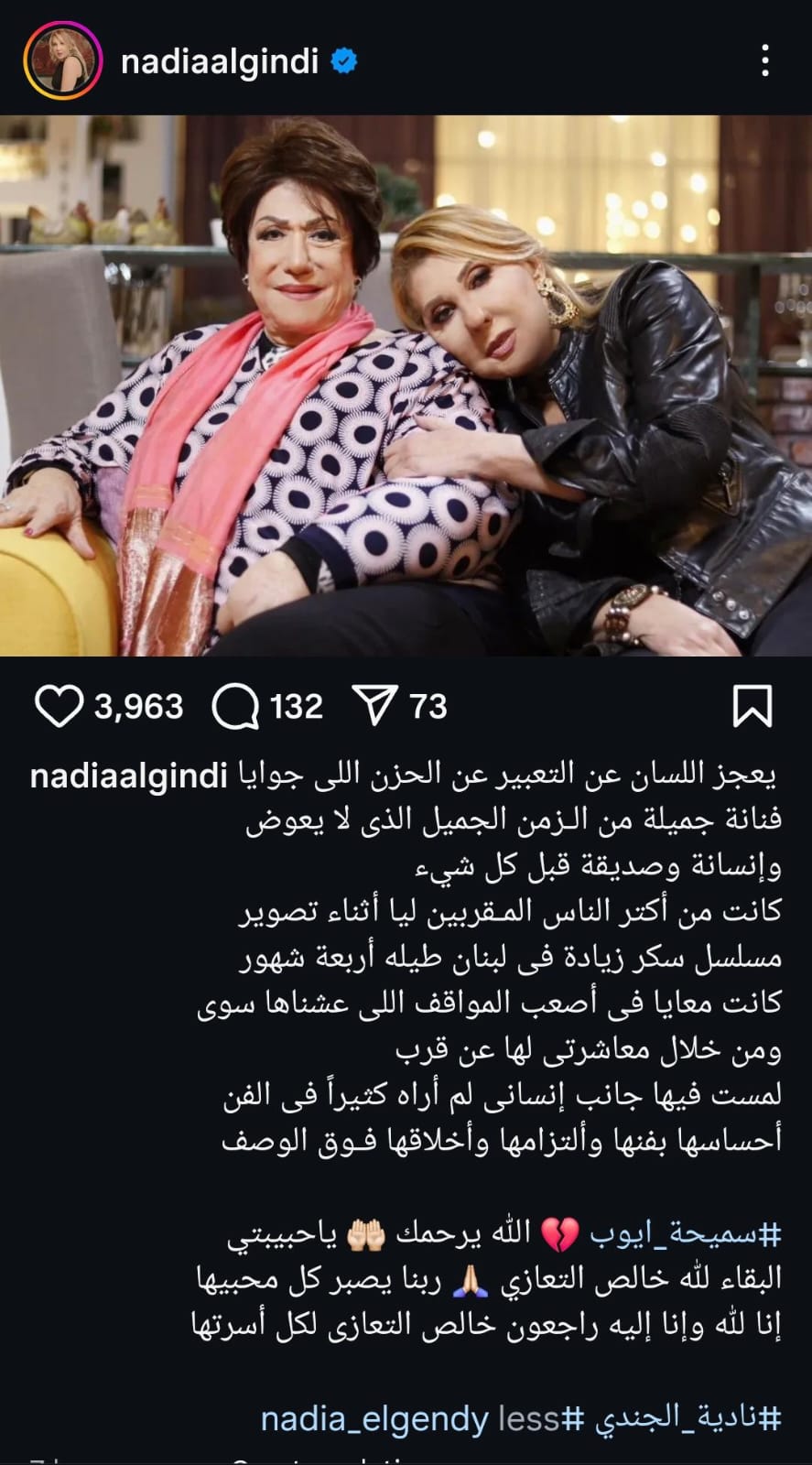
Task: Like this post with the heart icon
Action: point(58,707)
